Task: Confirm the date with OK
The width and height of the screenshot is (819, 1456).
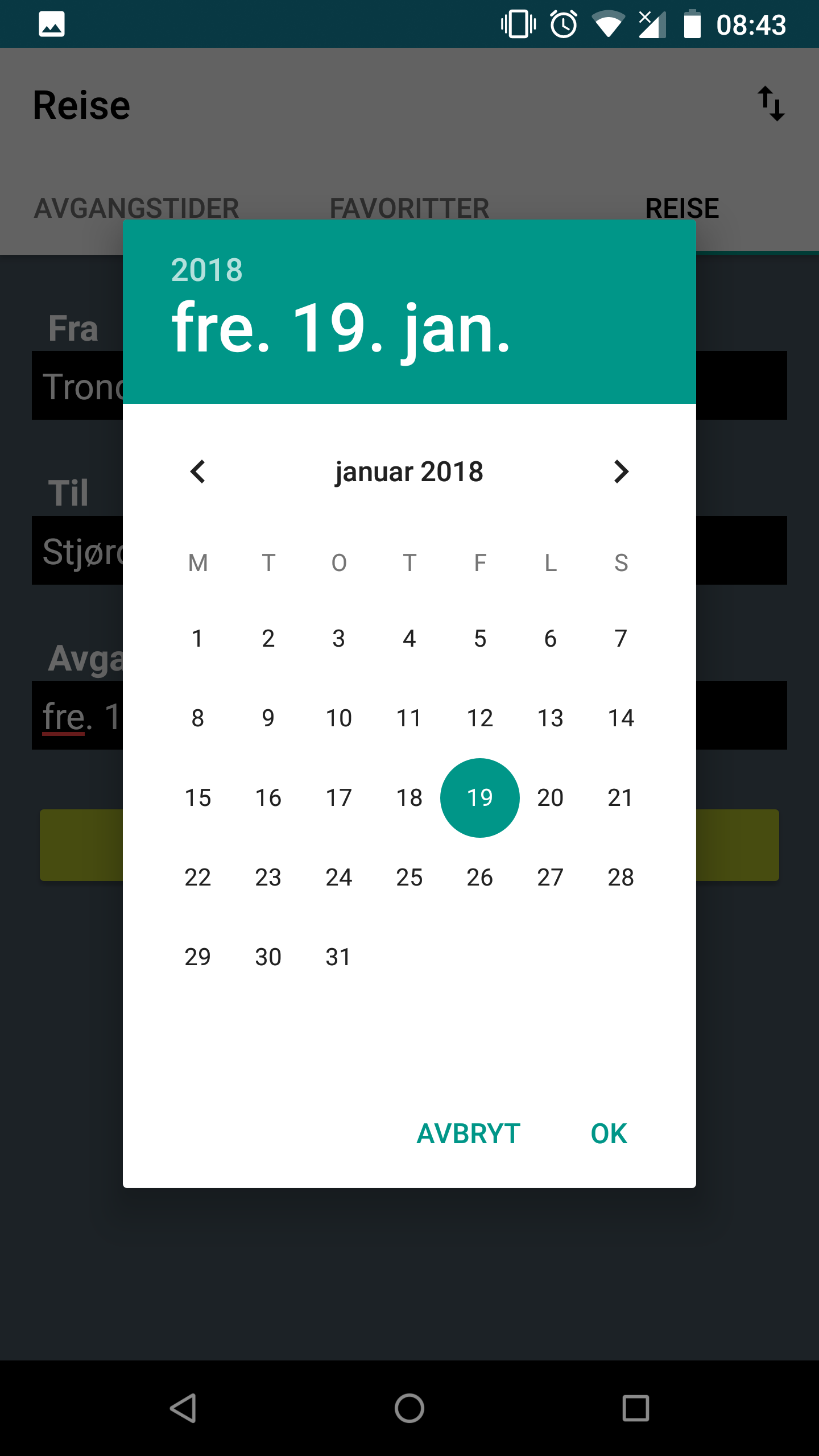Action: 609,1134
